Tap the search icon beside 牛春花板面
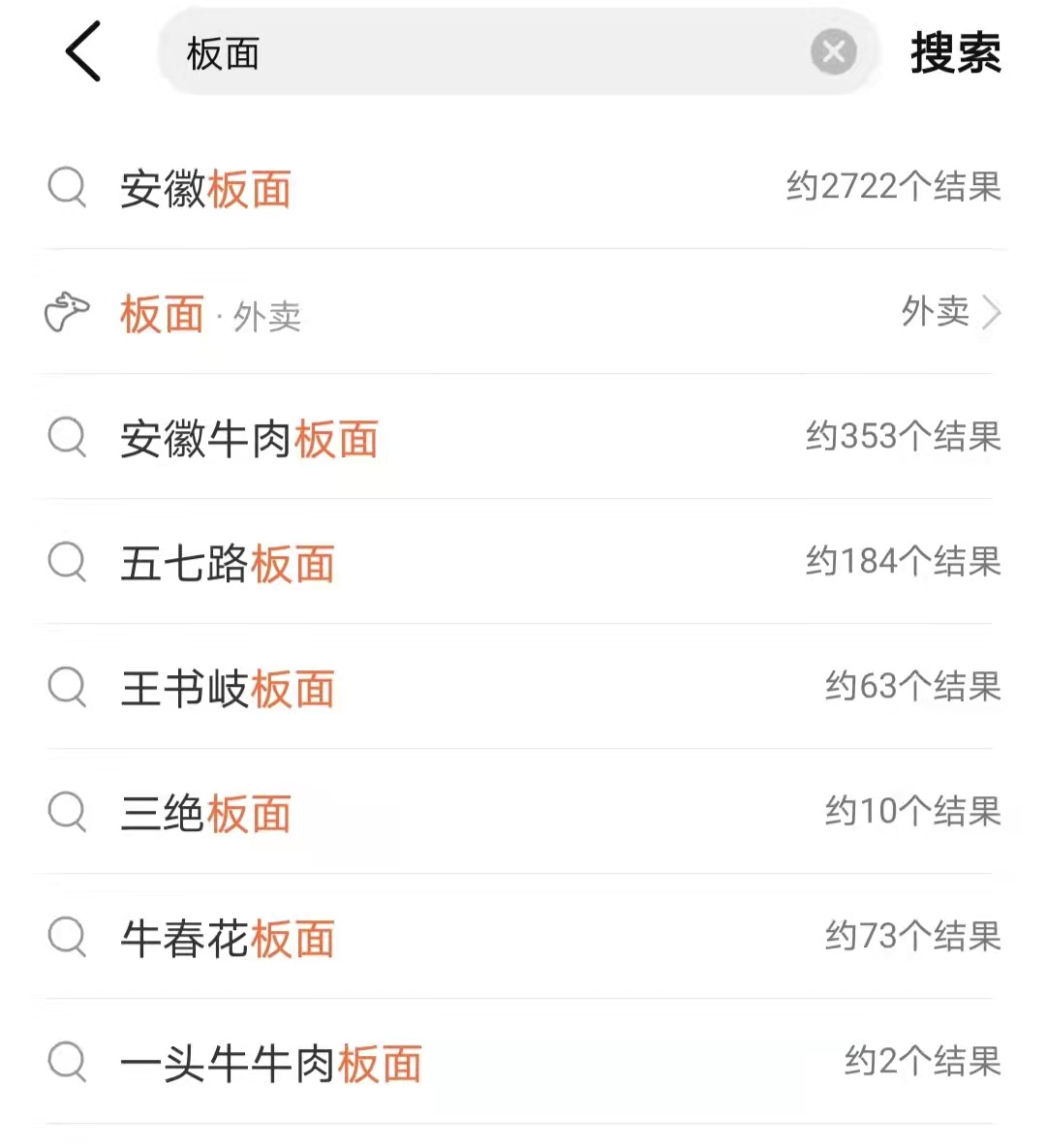Image resolution: width=1046 pixels, height=1148 pixels. 66,937
